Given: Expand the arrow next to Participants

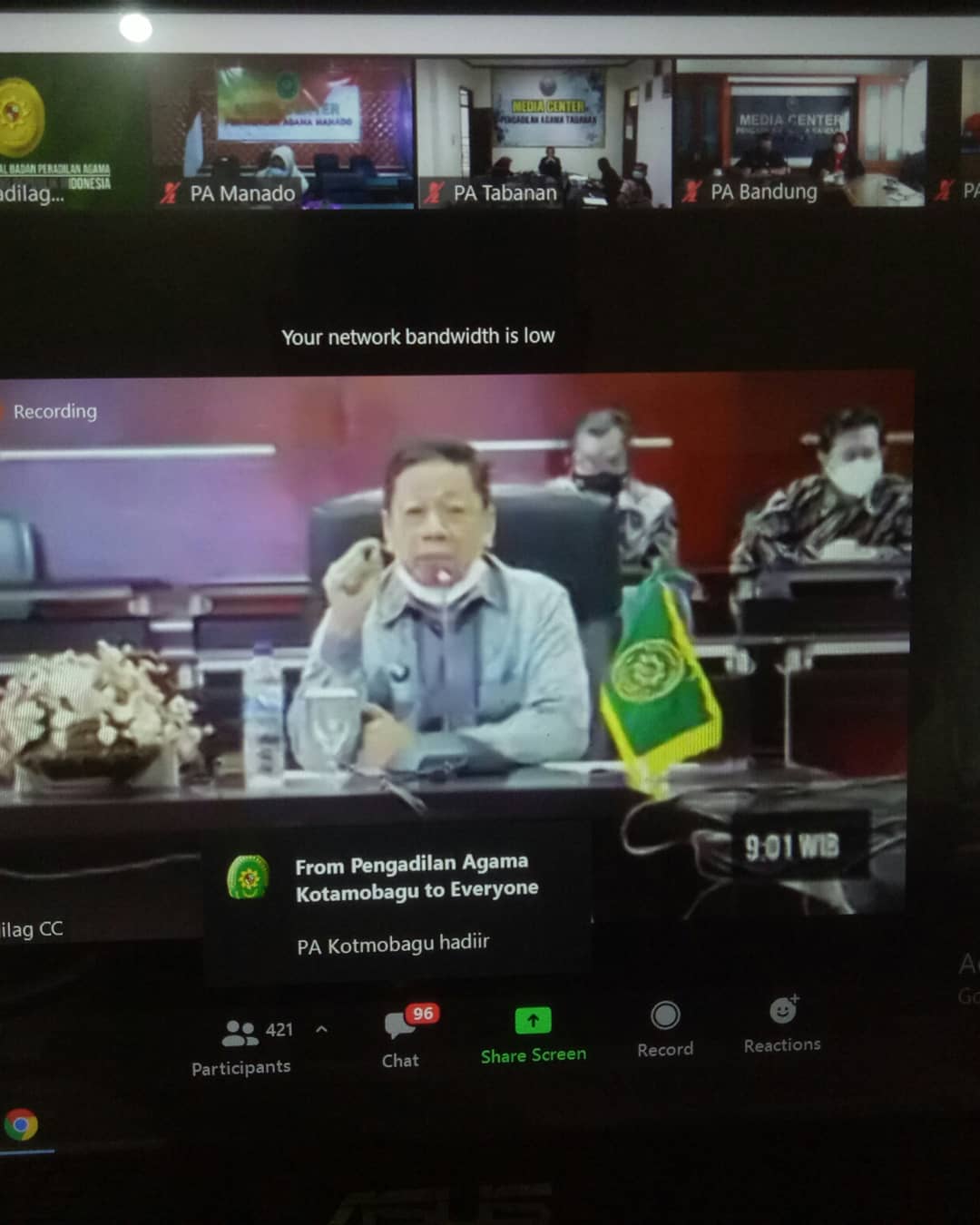Looking at the screenshot, I should click(321, 1030).
